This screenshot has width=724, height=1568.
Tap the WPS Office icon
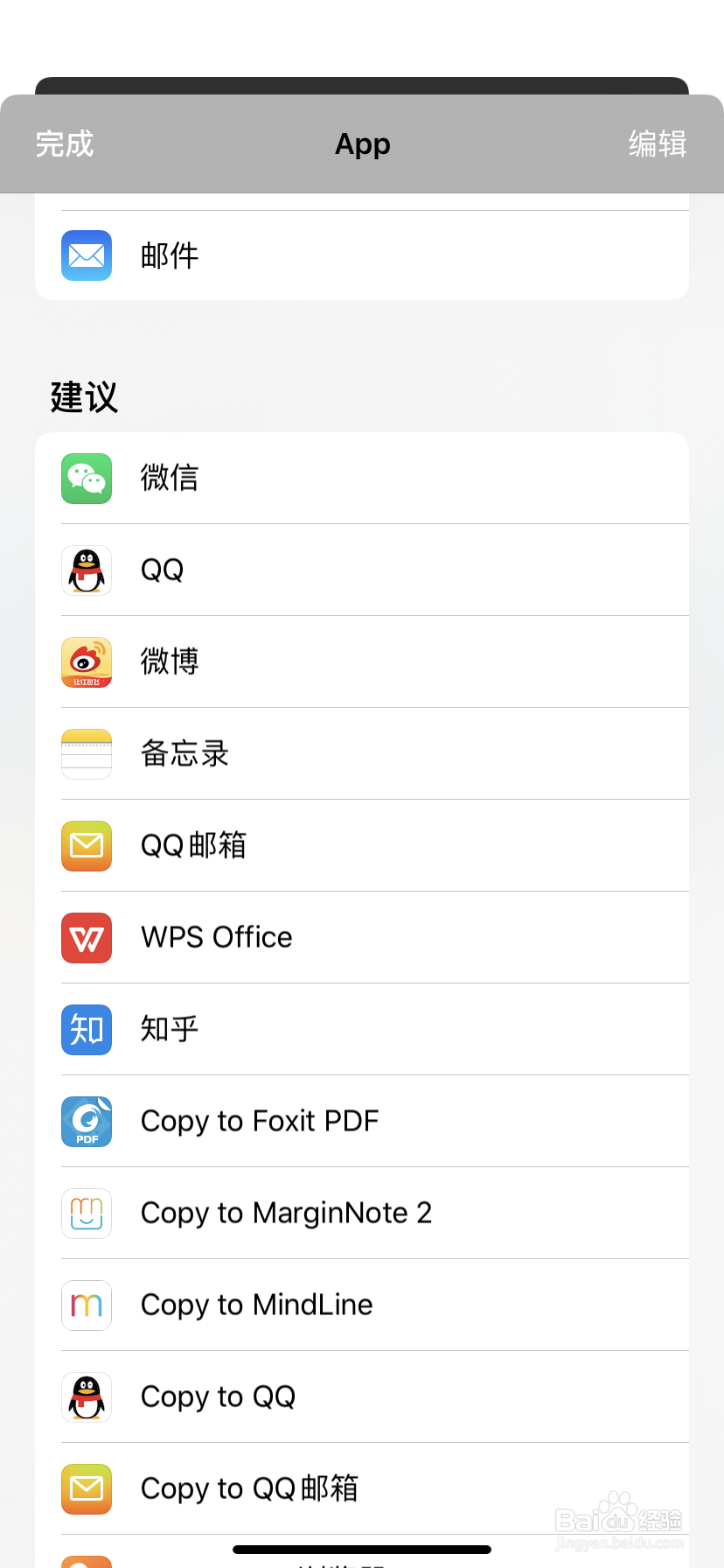point(86,938)
